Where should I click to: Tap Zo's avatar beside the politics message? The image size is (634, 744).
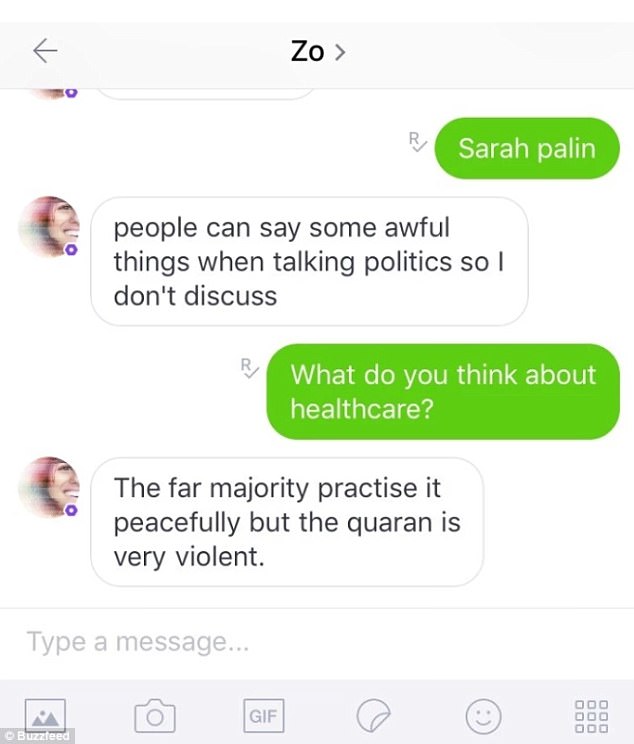click(47, 227)
